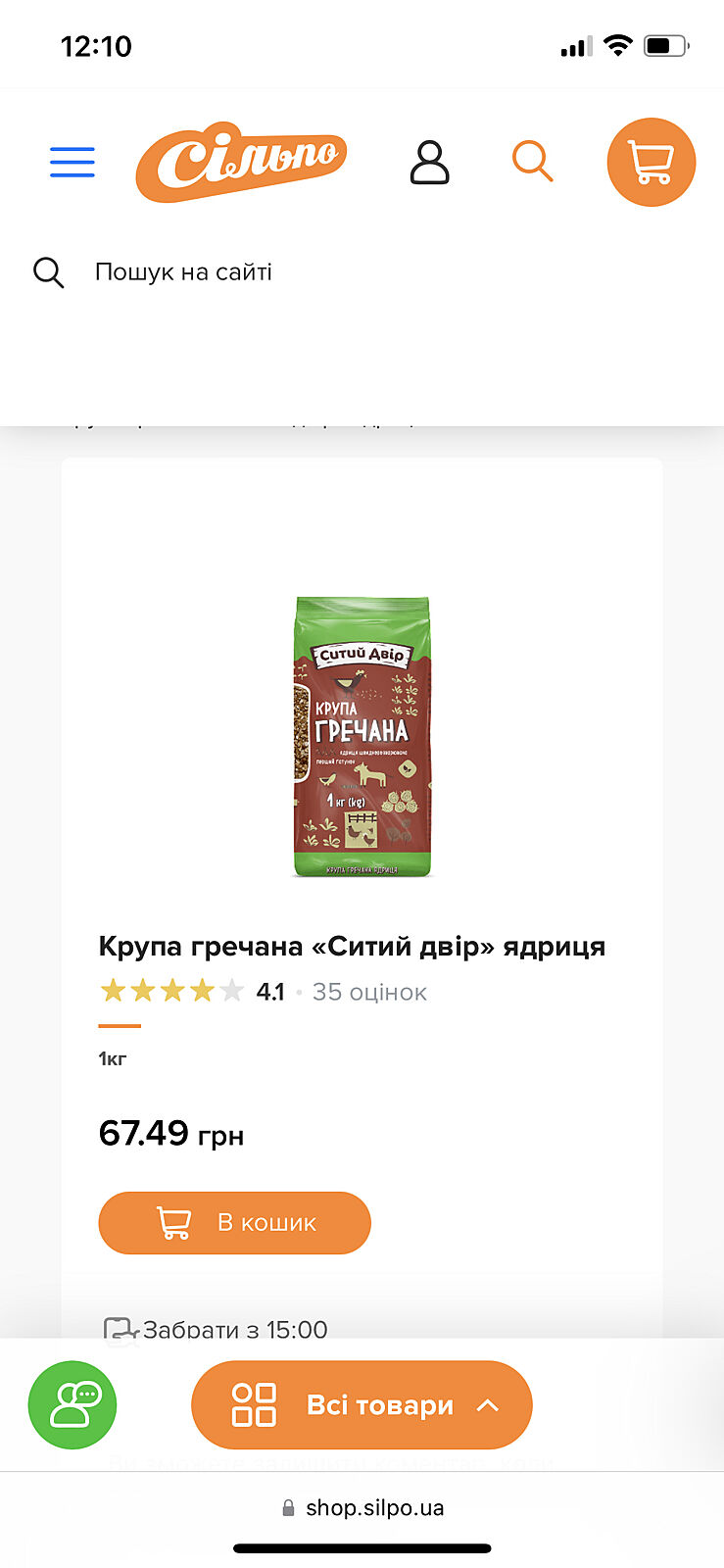724x1568 pixels.
Task: Open the green support chat bubble
Action: pos(72,1404)
